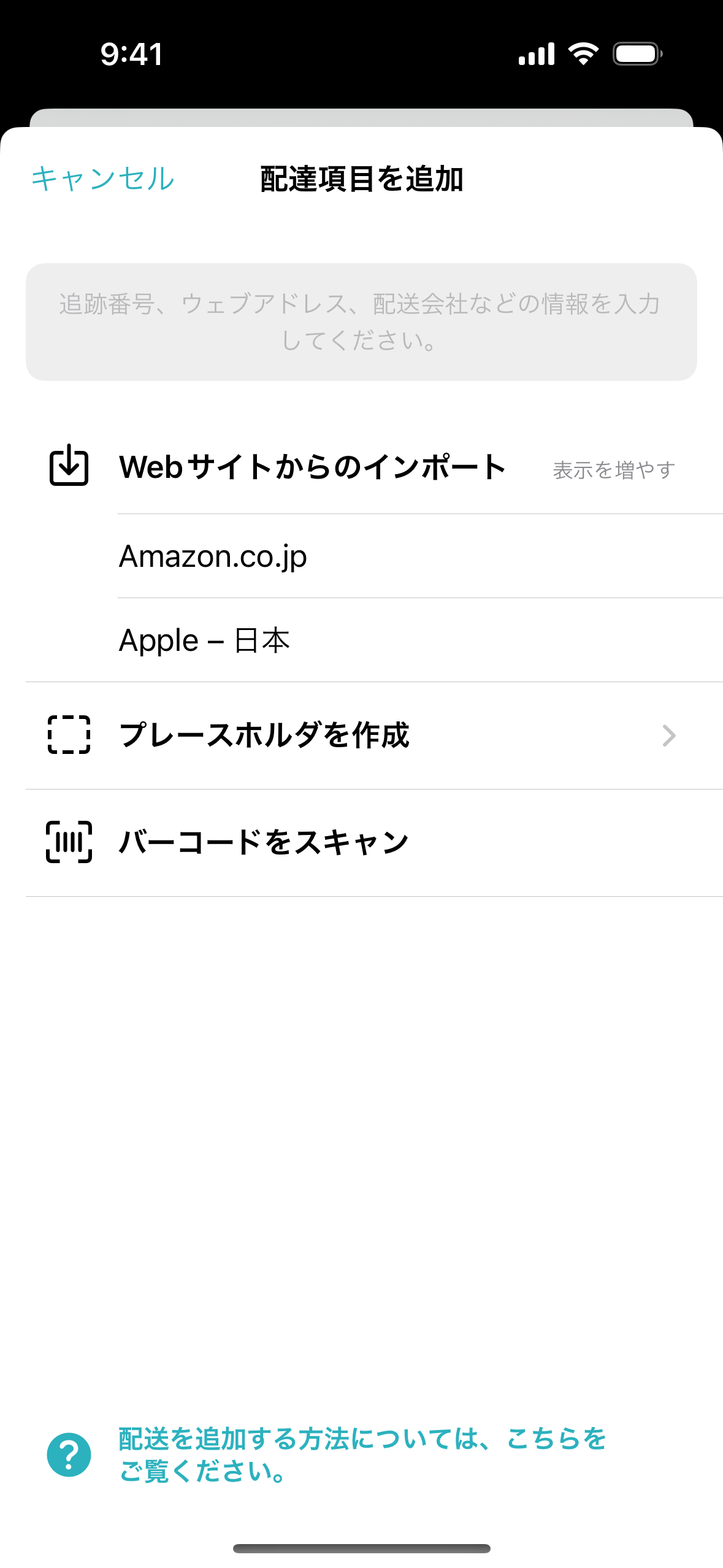Viewport: 723px width, 1568px height.
Task: Focus the tracking number input field
Action: coord(361,322)
